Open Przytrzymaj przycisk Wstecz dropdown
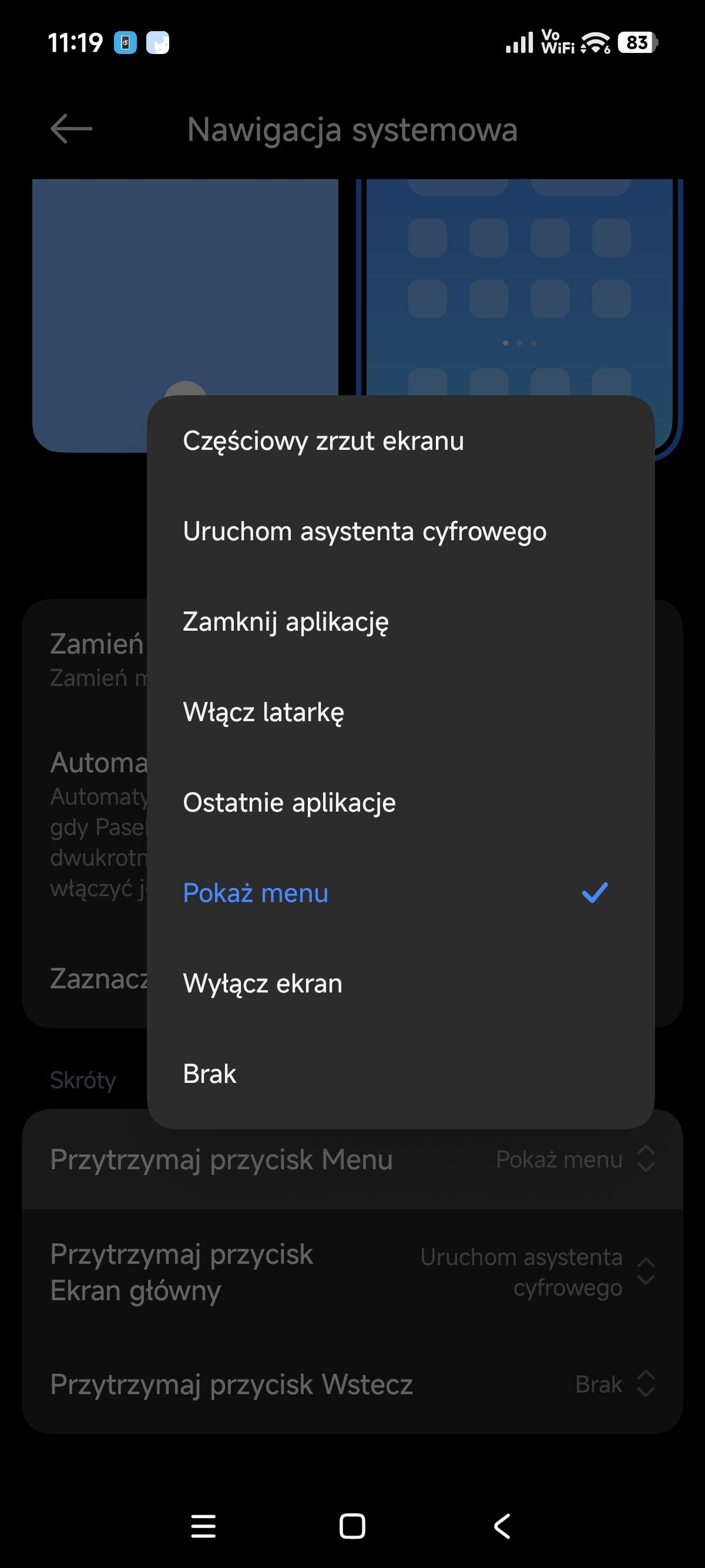Image resolution: width=705 pixels, height=1568 pixels. [x=352, y=1384]
